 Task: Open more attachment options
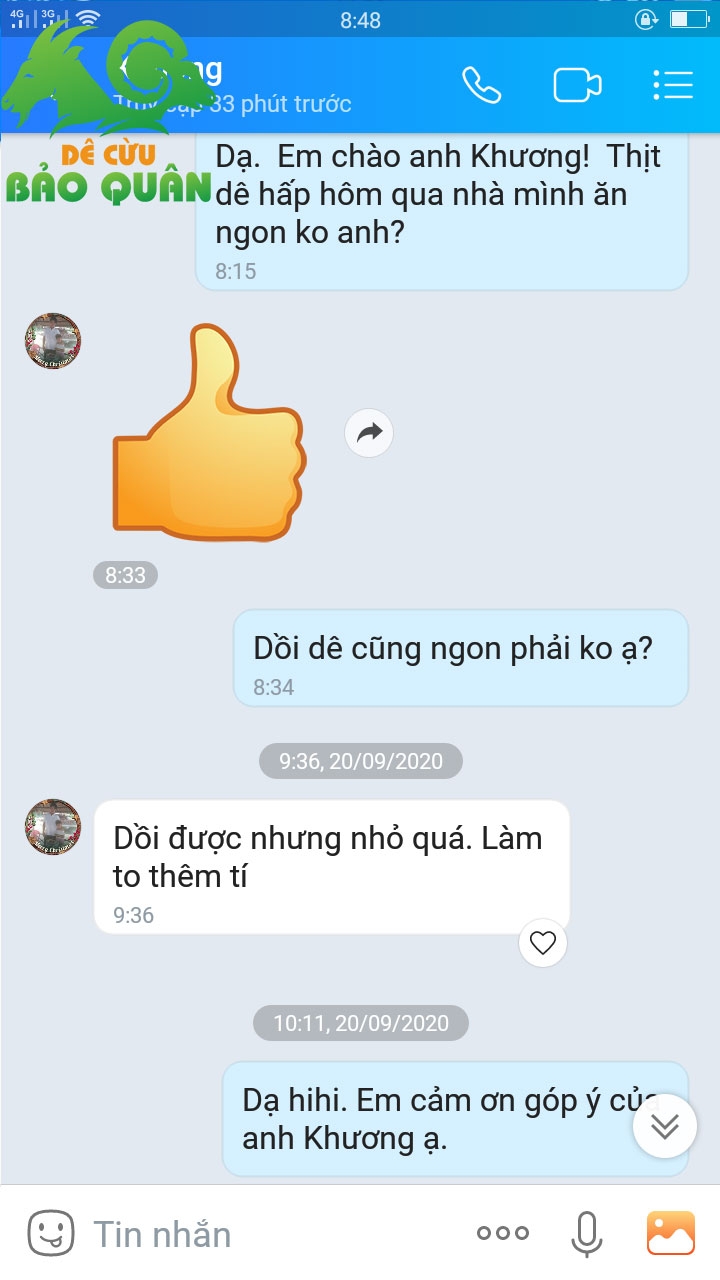point(503,1234)
